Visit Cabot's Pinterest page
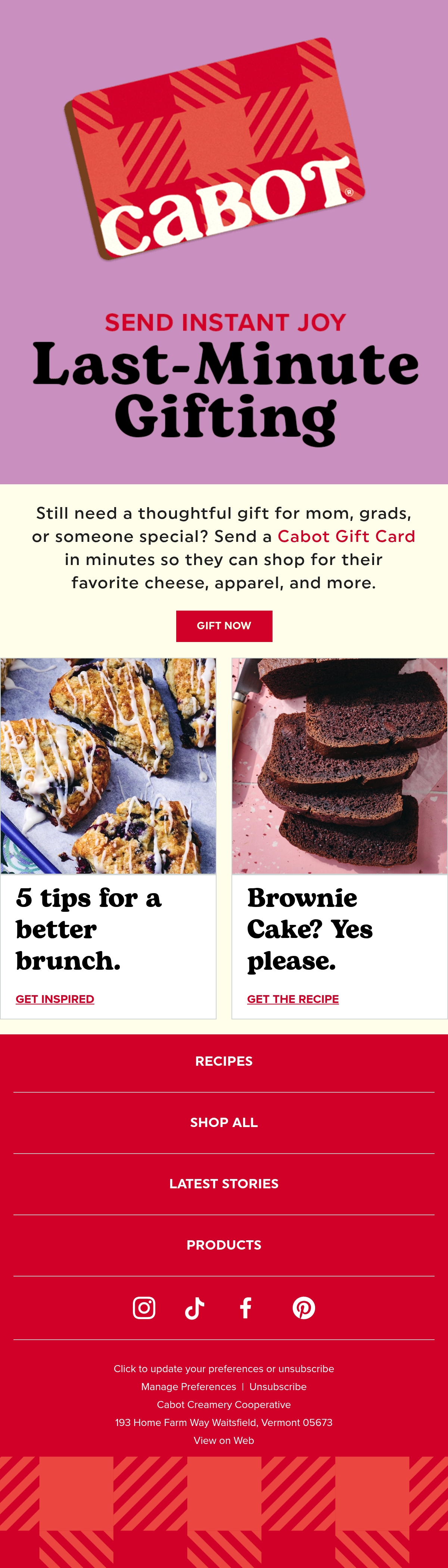Screen dimensions: 448x1568 pyautogui.click(x=304, y=1308)
